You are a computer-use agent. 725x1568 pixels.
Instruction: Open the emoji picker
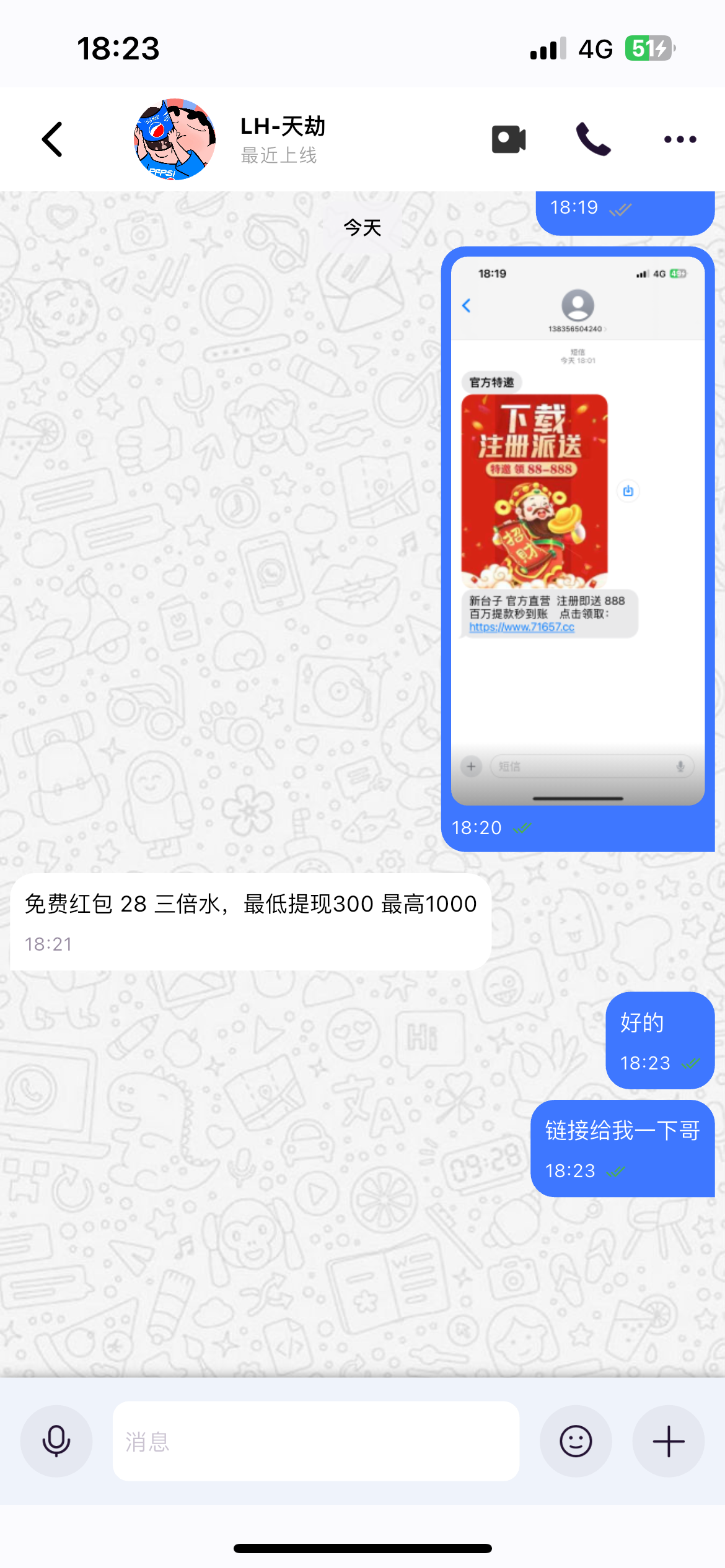[x=576, y=1441]
